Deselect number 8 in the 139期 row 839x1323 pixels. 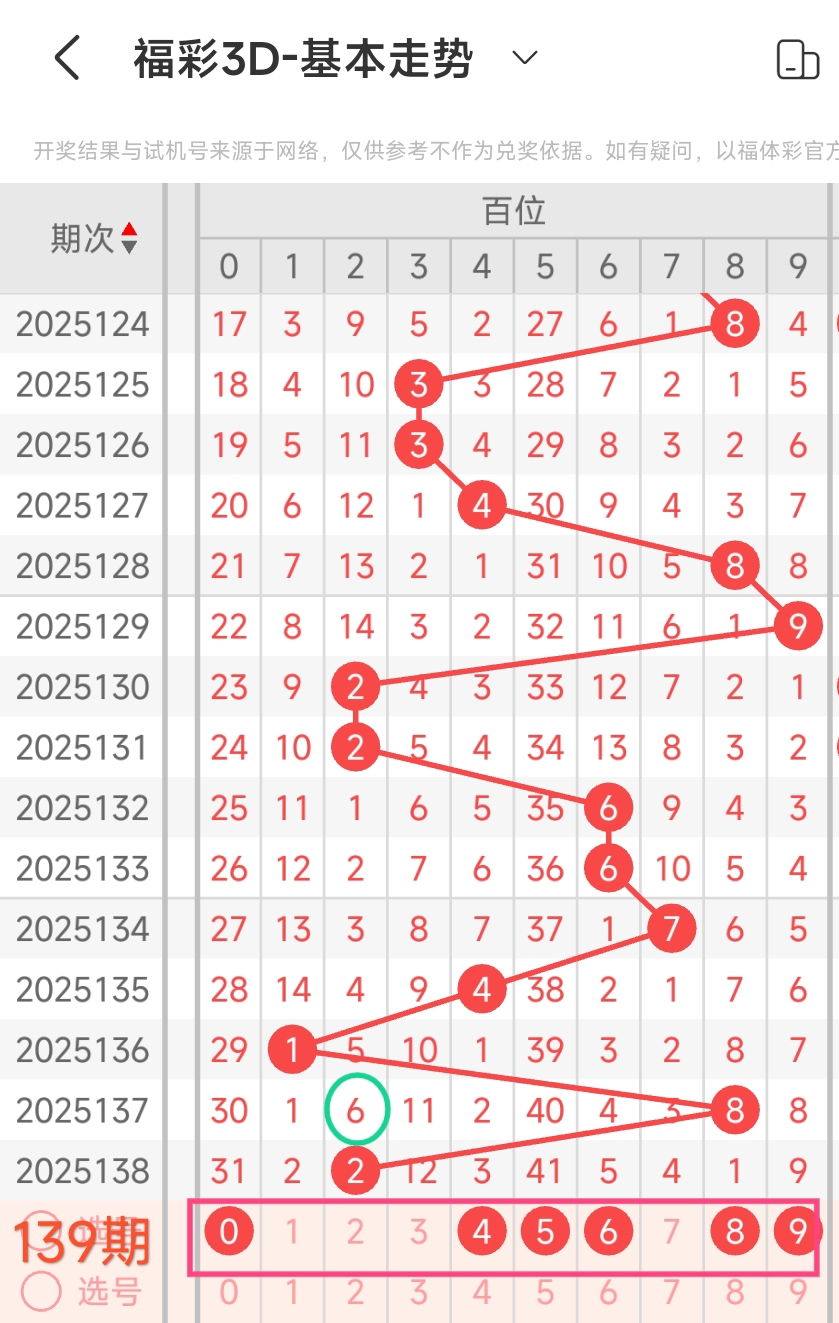point(735,1232)
